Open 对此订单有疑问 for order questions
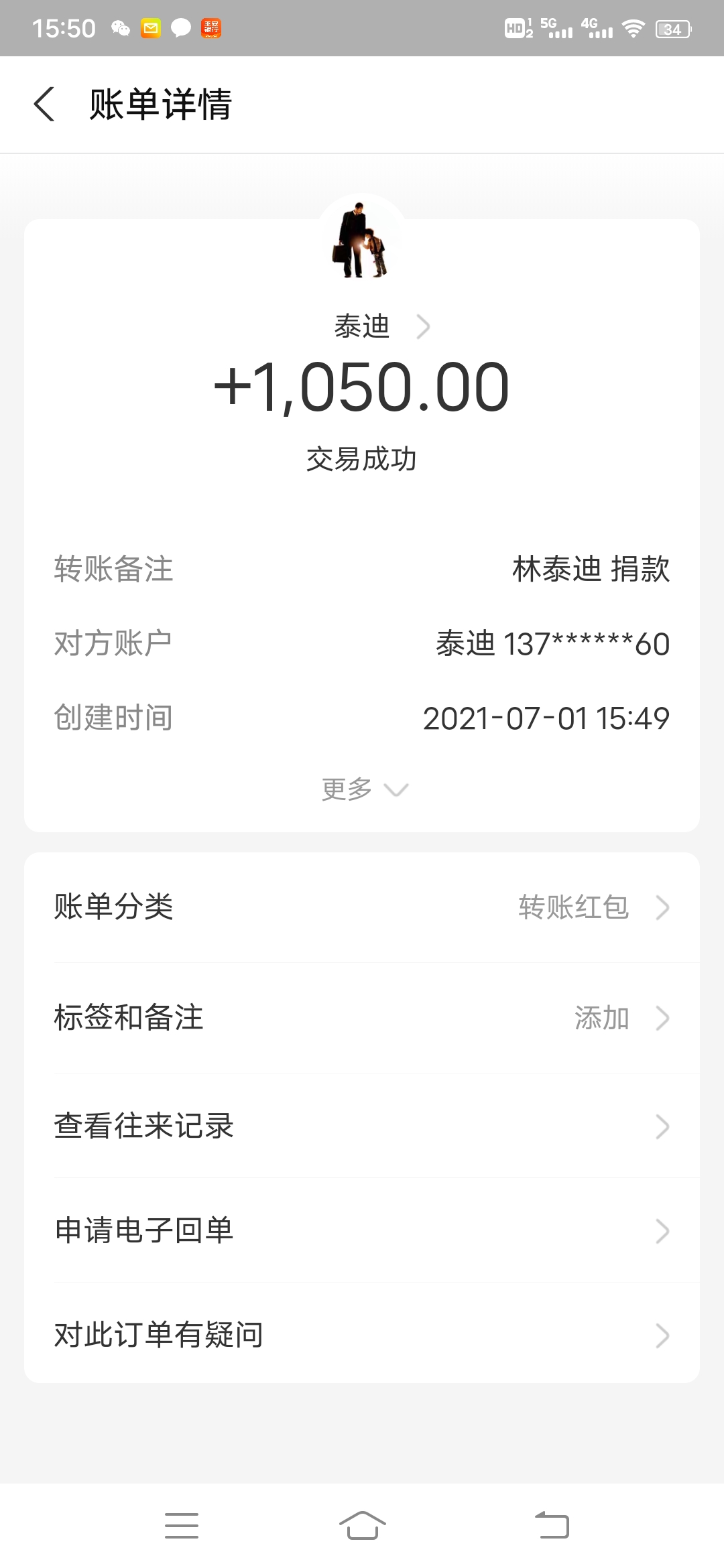The image size is (724, 1568). point(362,1335)
